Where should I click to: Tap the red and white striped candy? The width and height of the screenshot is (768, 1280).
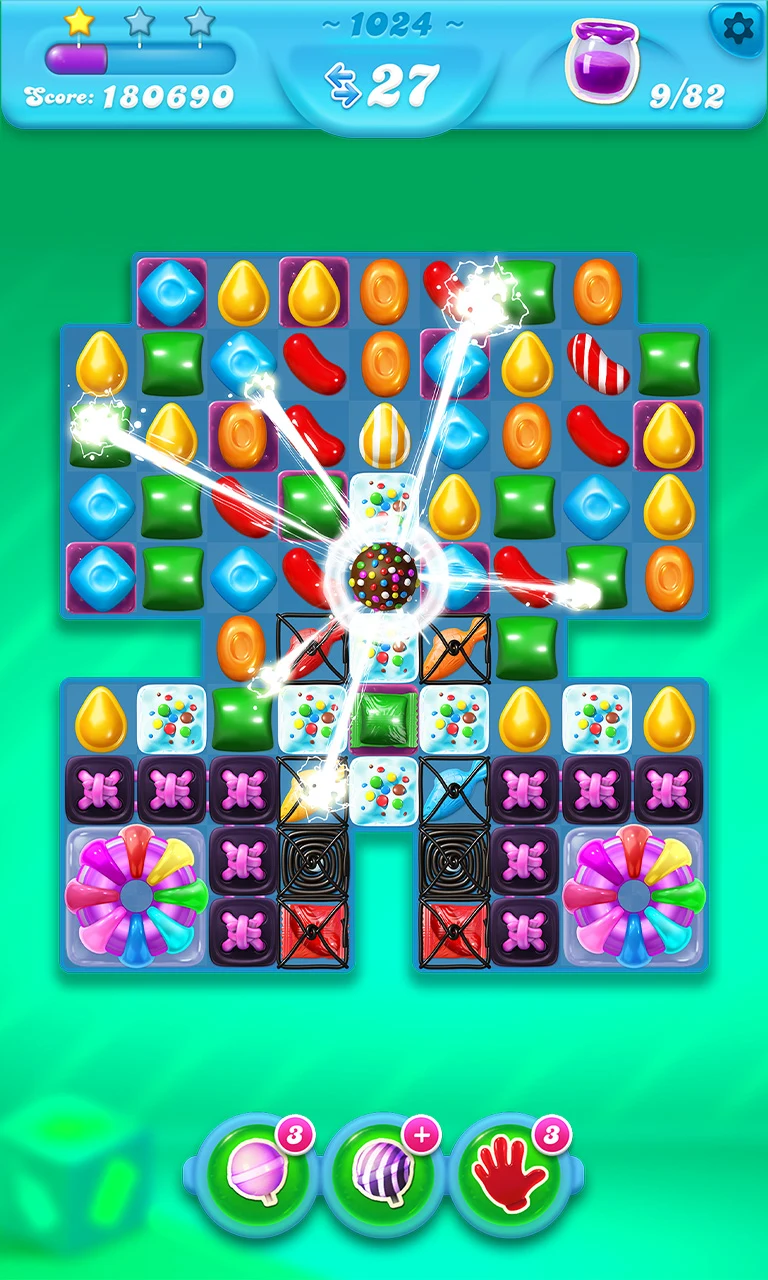(599, 363)
